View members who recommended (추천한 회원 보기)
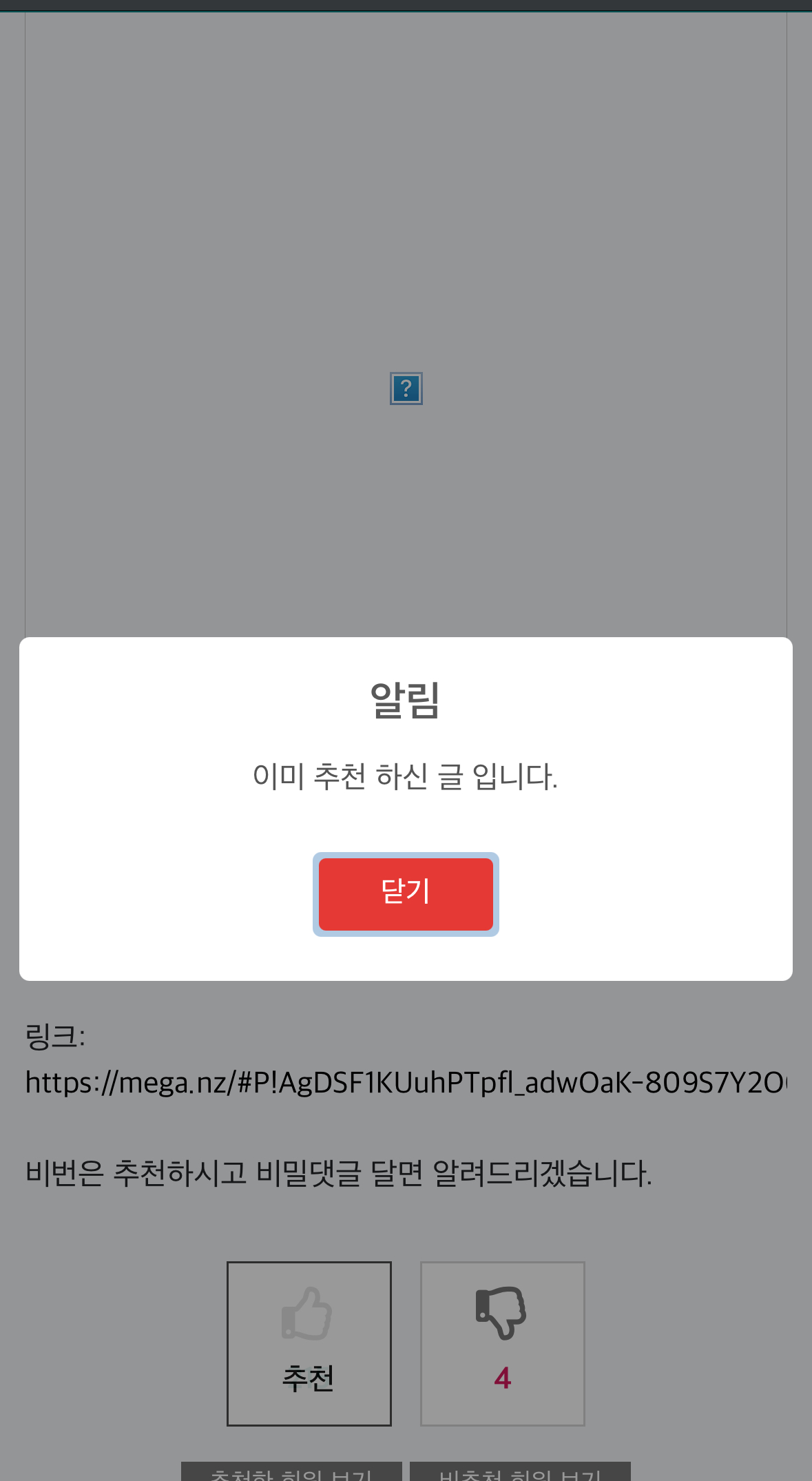 (291, 1473)
